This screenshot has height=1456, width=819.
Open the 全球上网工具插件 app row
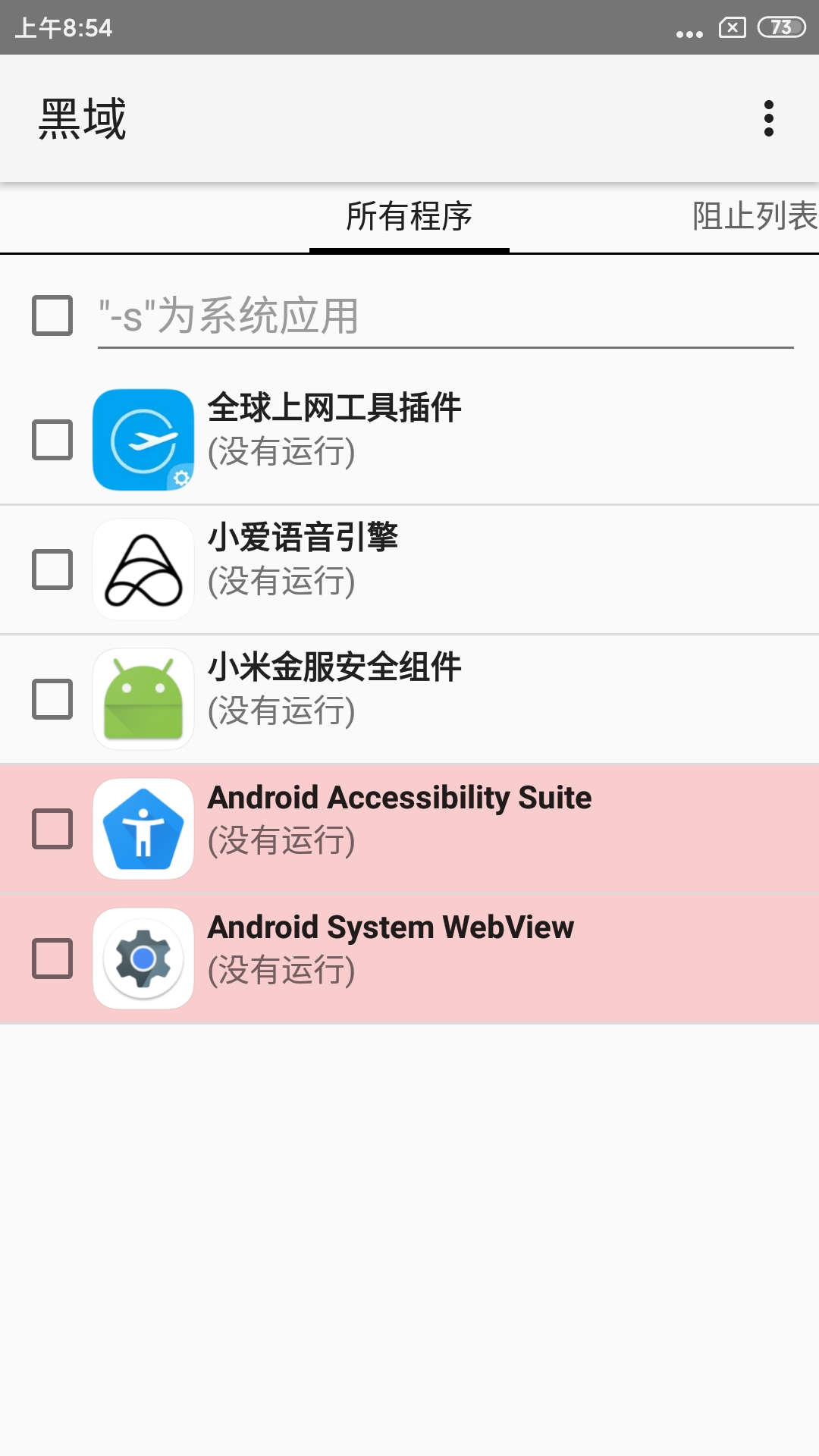pos(455,440)
